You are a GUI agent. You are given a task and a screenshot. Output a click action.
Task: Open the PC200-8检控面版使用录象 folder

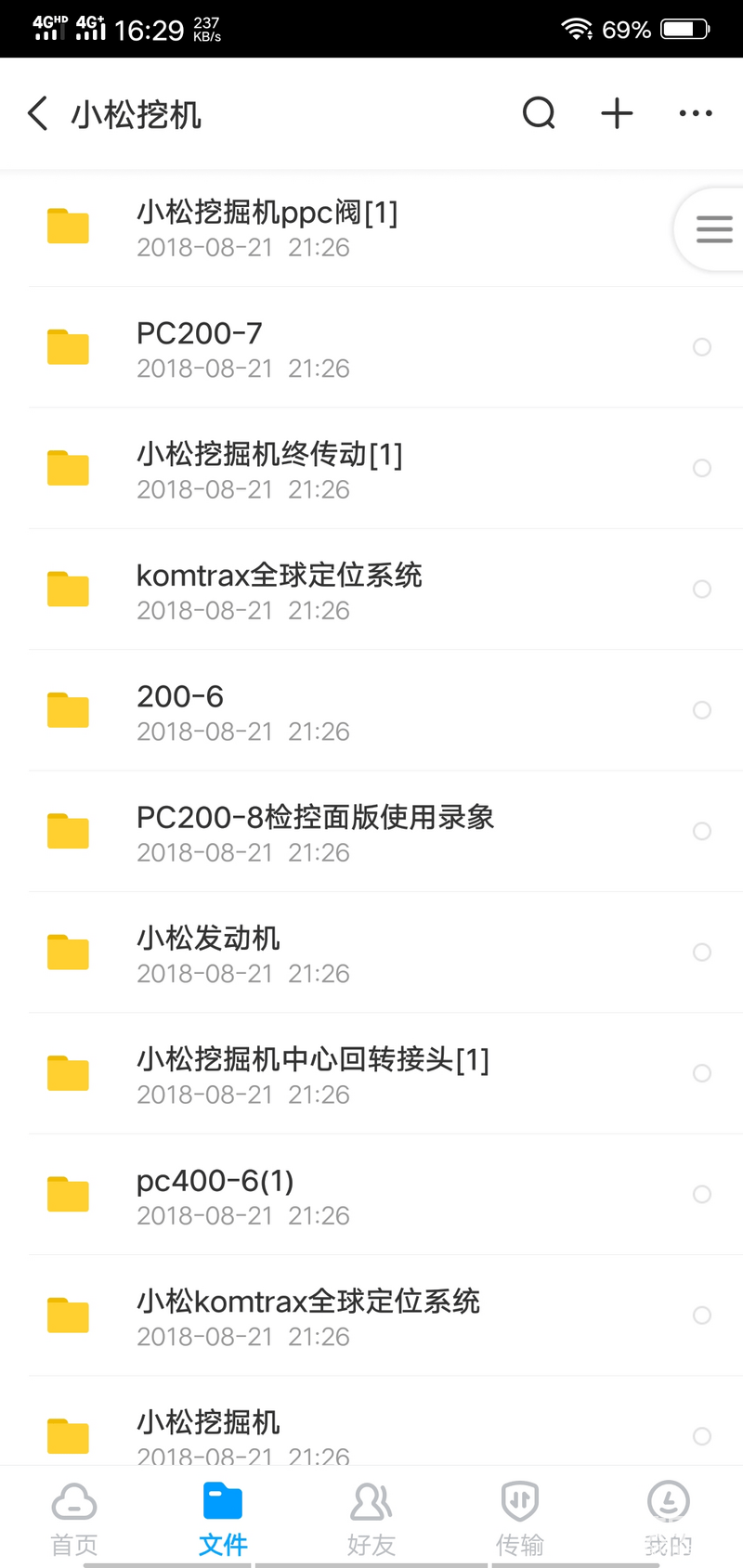coord(315,833)
